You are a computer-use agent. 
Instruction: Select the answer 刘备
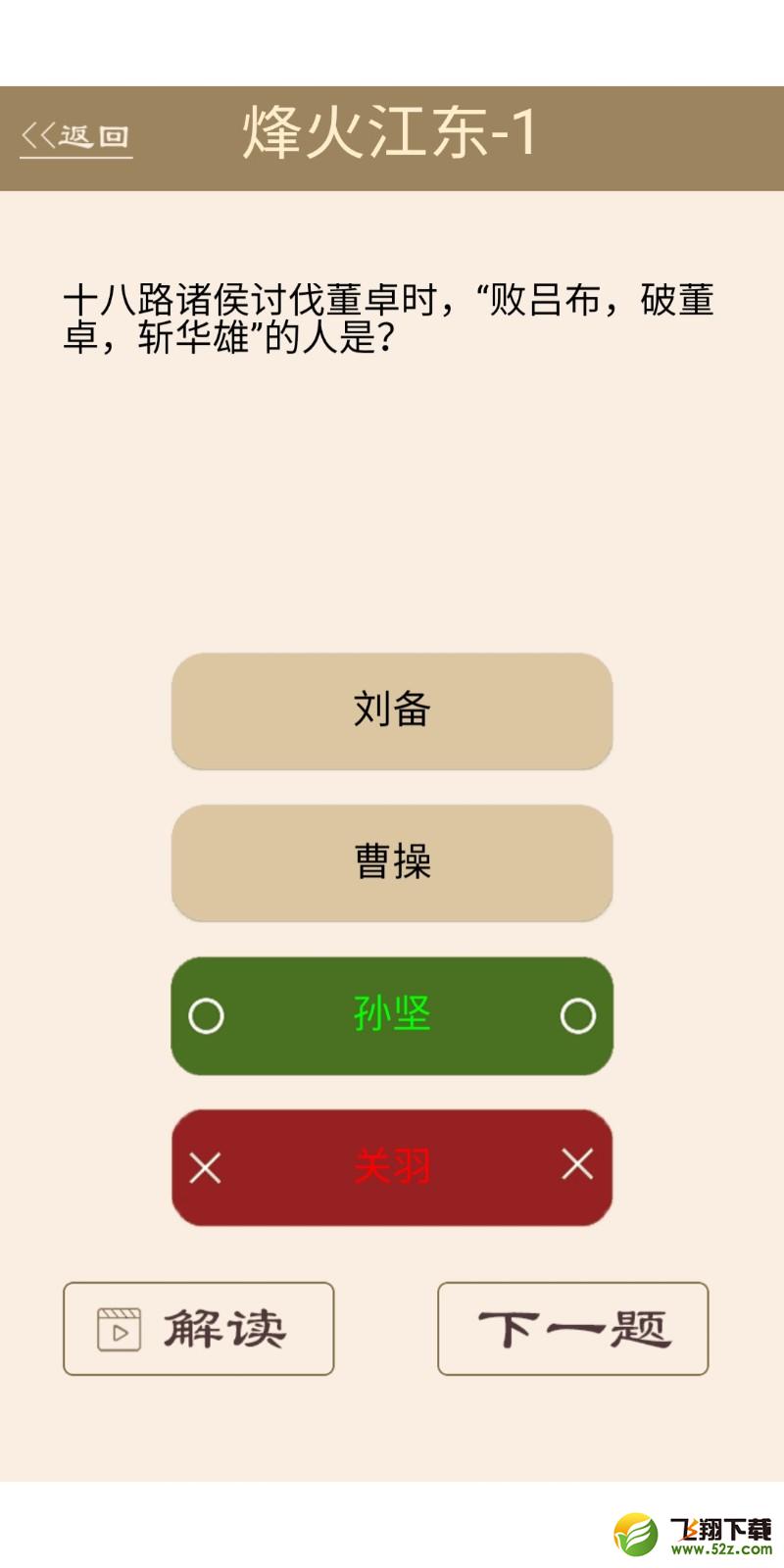tap(392, 710)
